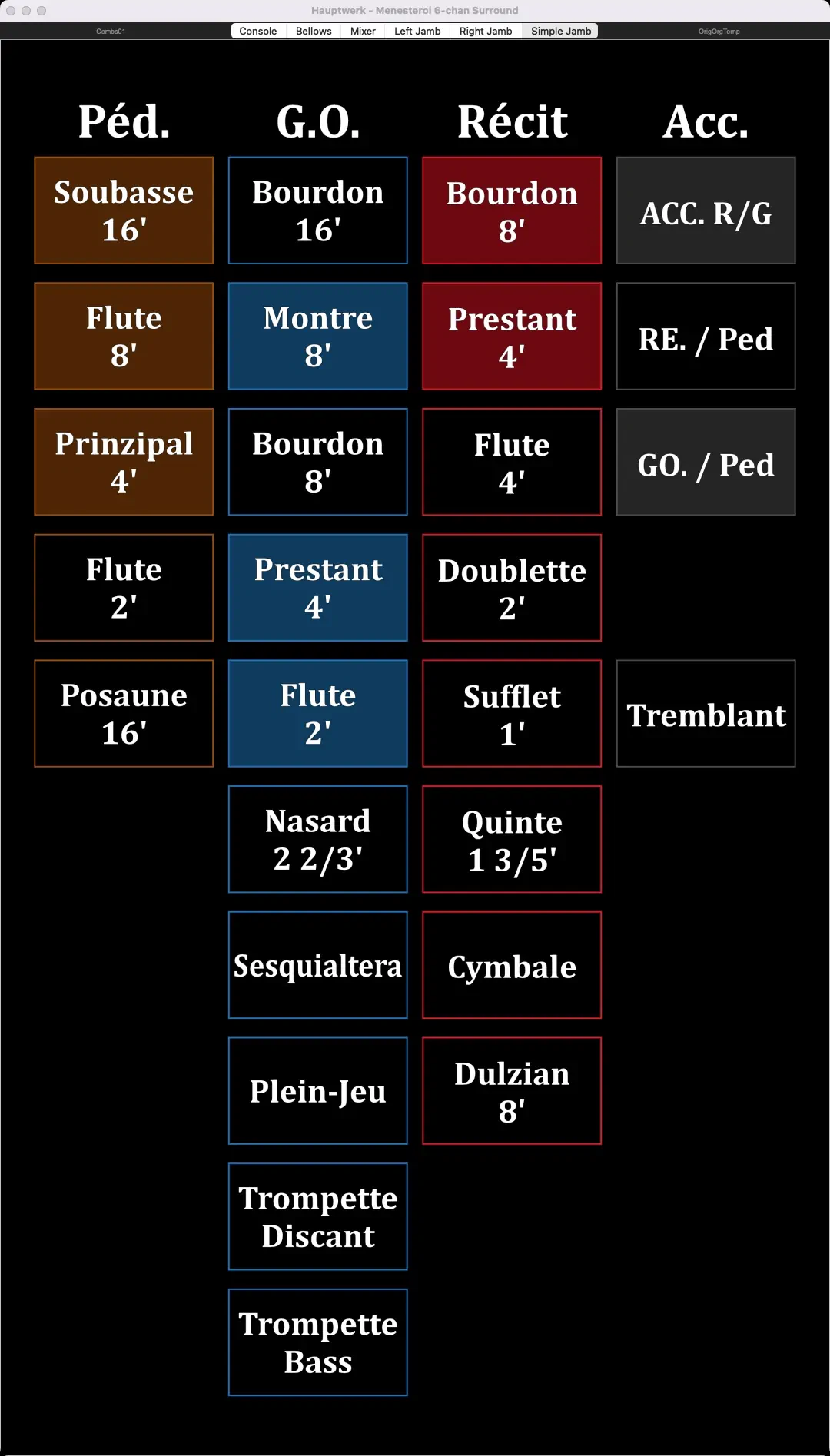Viewport: 830px width, 1456px height.
Task: Enable the Posaune 16' pedal stop
Action: pyautogui.click(x=124, y=714)
